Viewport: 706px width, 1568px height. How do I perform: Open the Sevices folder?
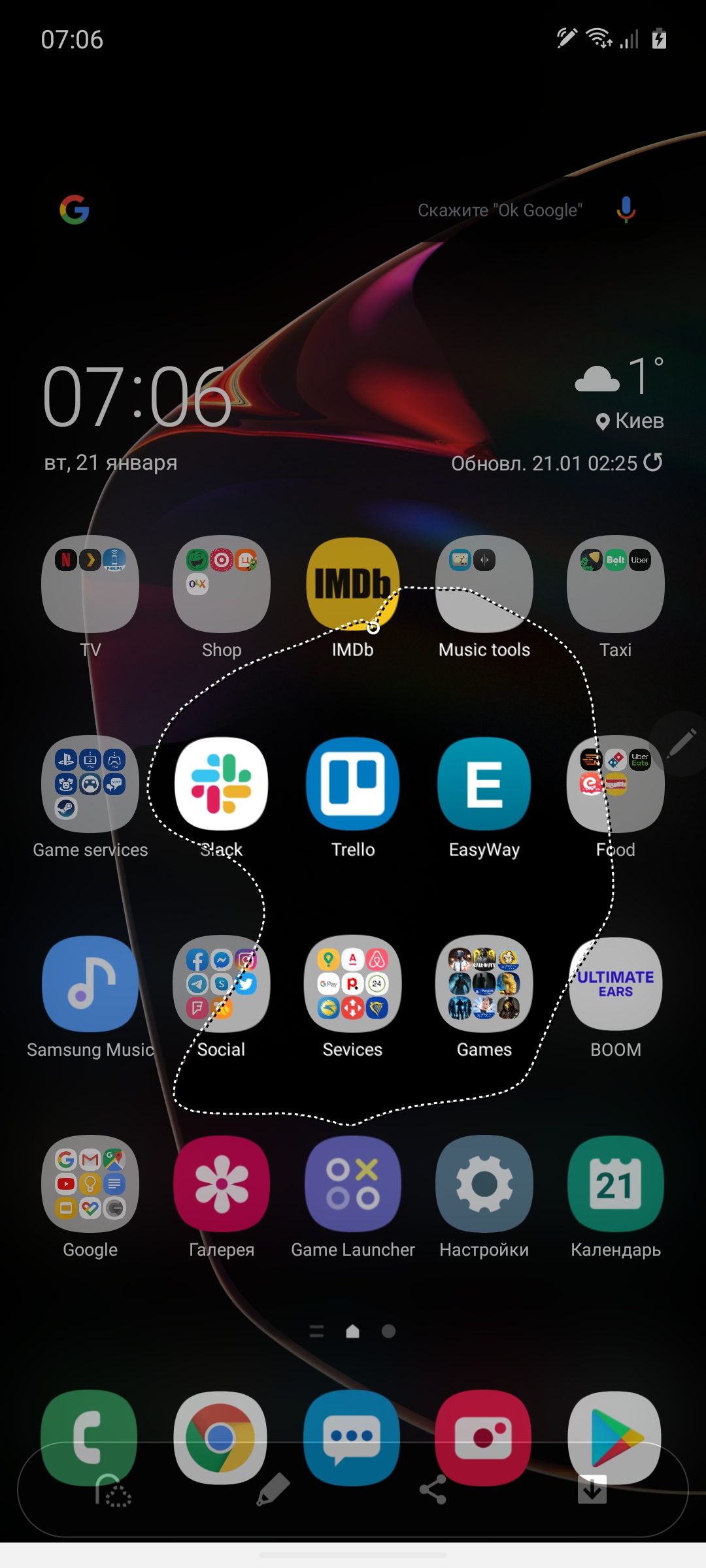(353, 984)
